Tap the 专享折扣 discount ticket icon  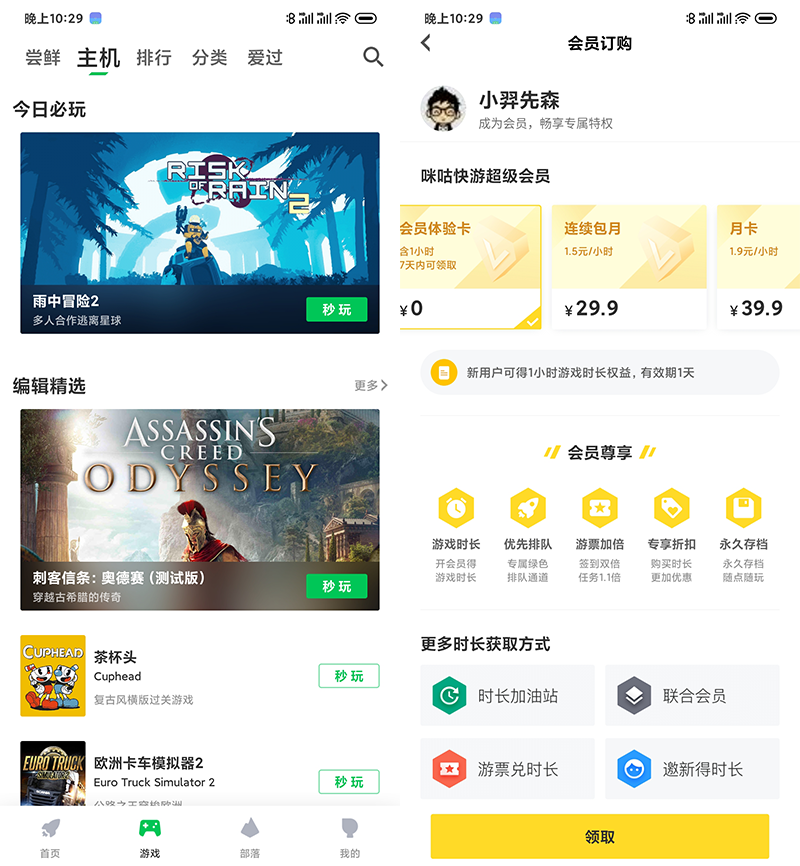click(x=672, y=510)
